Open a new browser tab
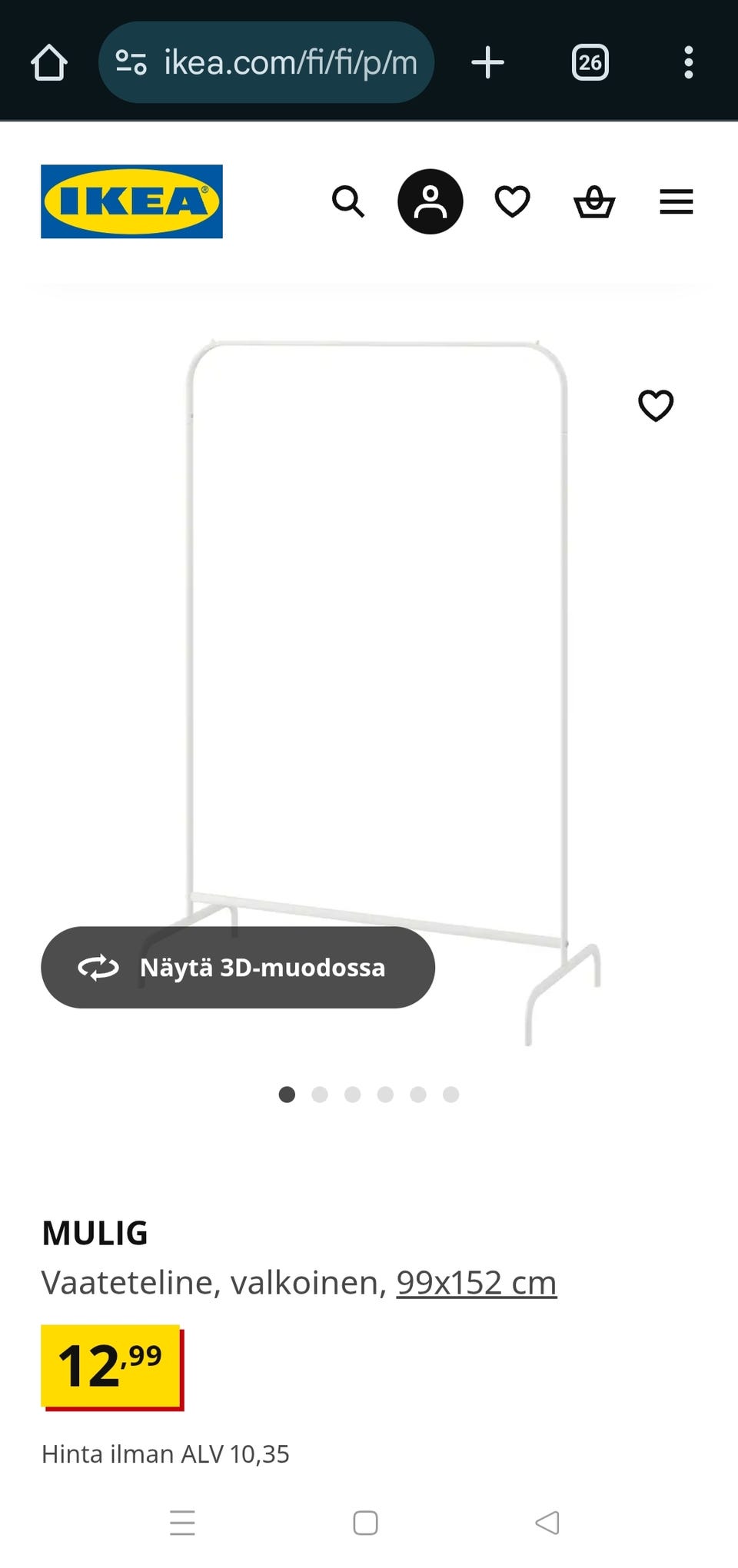The image size is (738, 1568). click(x=489, y=62)
